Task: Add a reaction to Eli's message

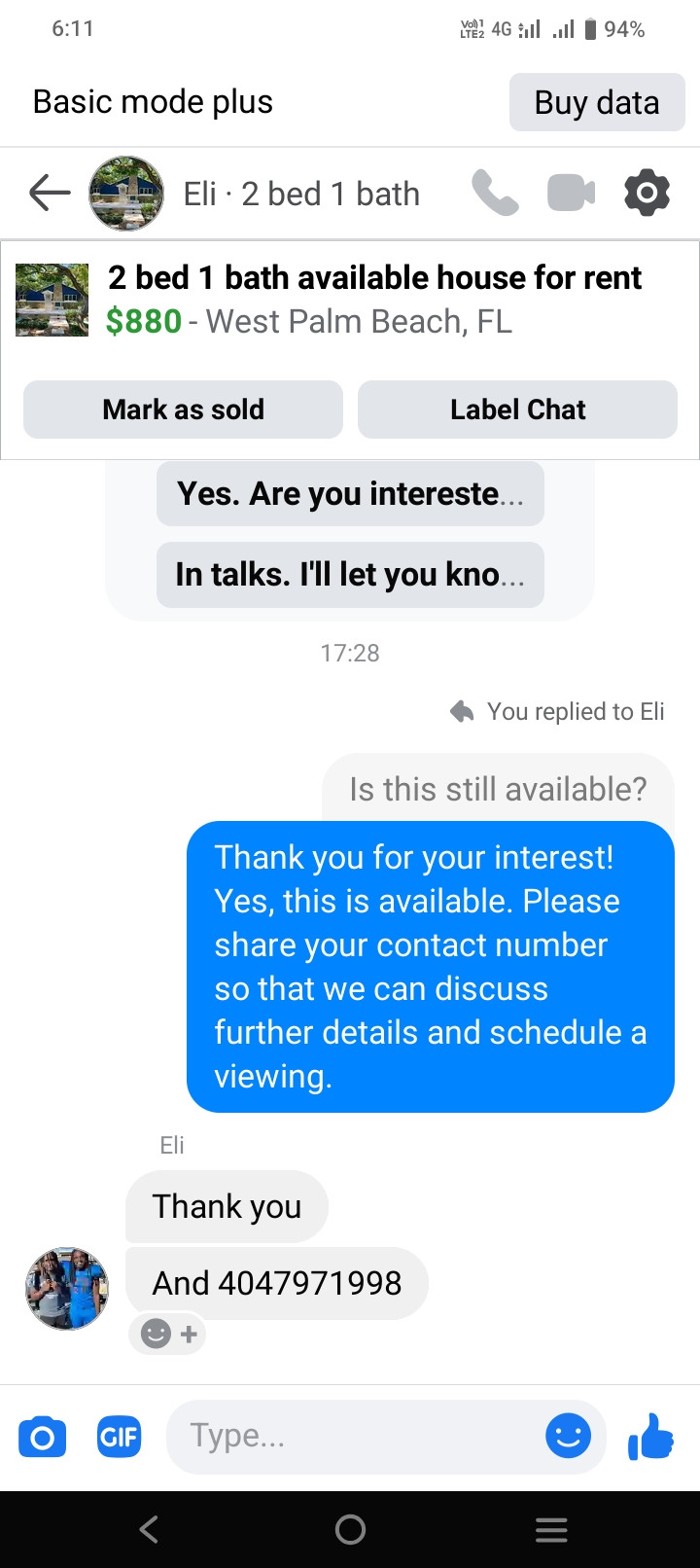Action: tap(168, 1334)
